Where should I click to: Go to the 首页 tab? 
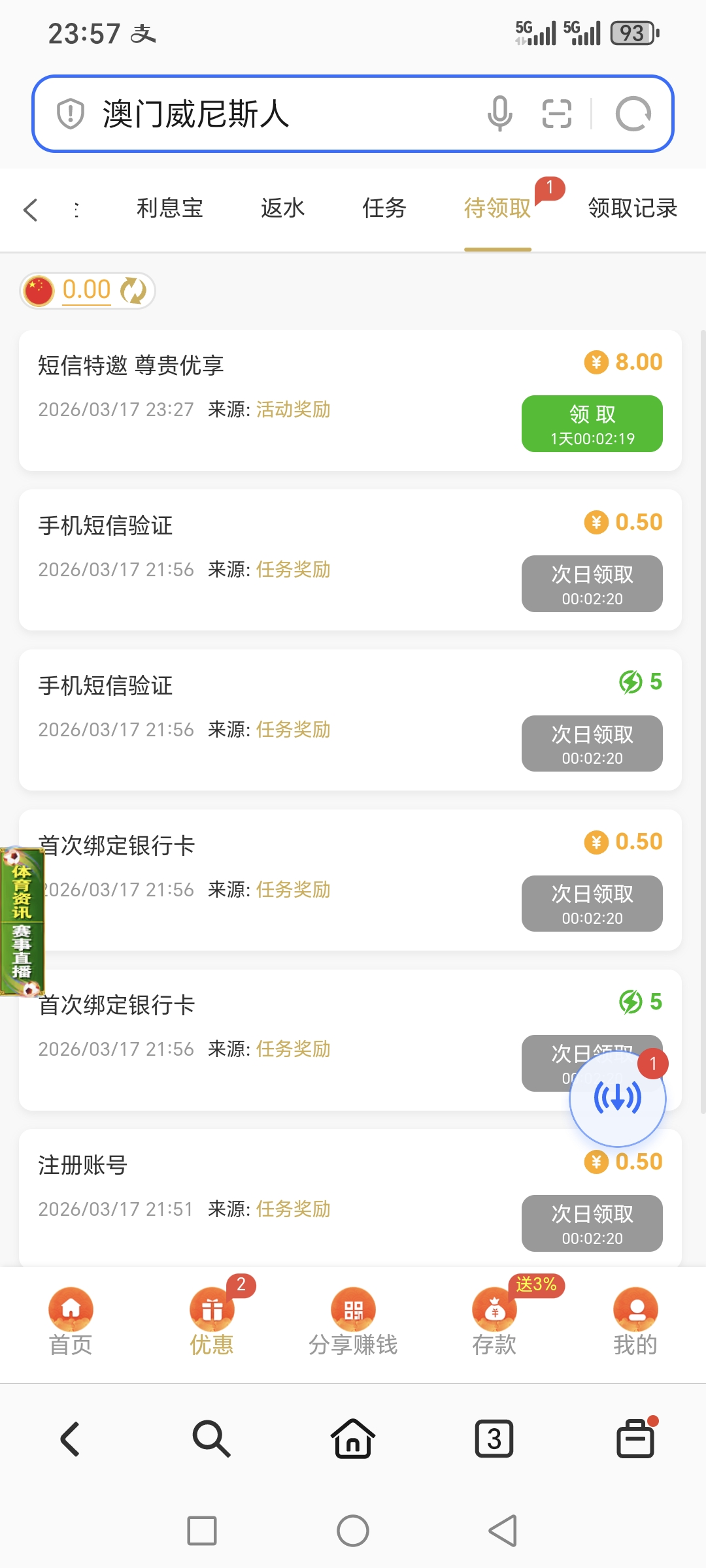[71, 1321]
